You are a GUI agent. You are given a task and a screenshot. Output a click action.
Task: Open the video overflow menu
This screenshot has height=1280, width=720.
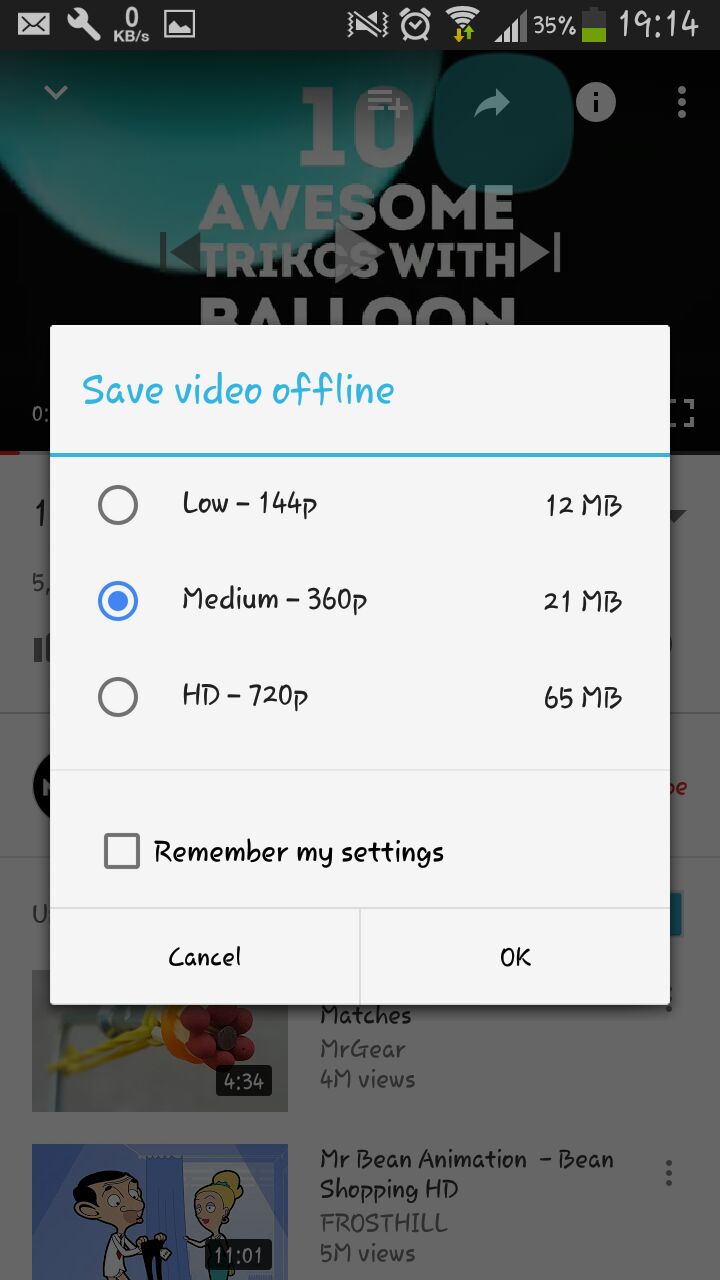pyautogui.click(x=682, y=102)
